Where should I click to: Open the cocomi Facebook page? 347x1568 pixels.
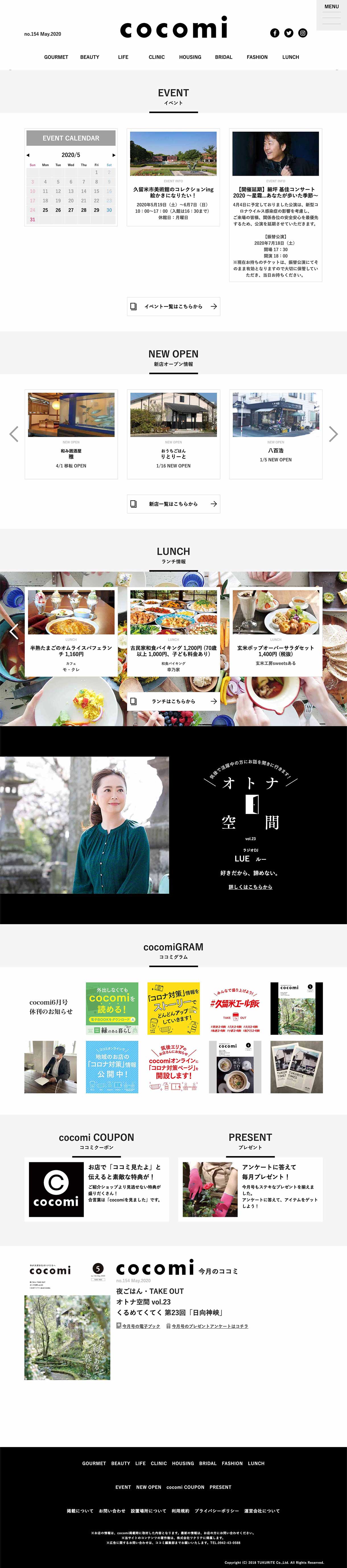(274, 33)
